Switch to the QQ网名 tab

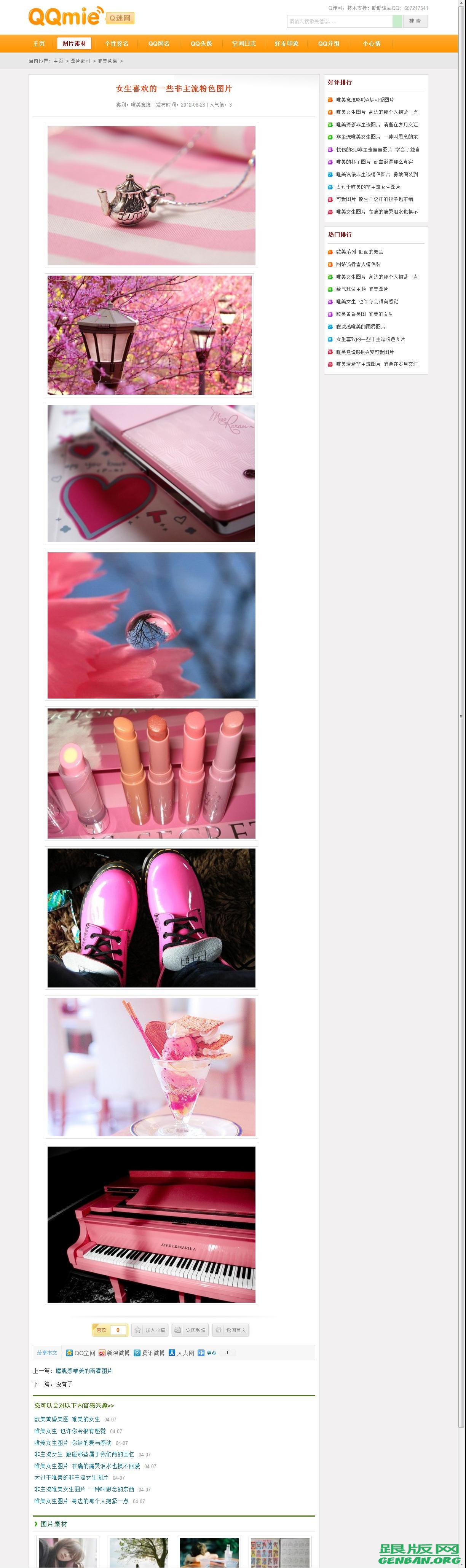pyautogui.click(x=159, y=44)
